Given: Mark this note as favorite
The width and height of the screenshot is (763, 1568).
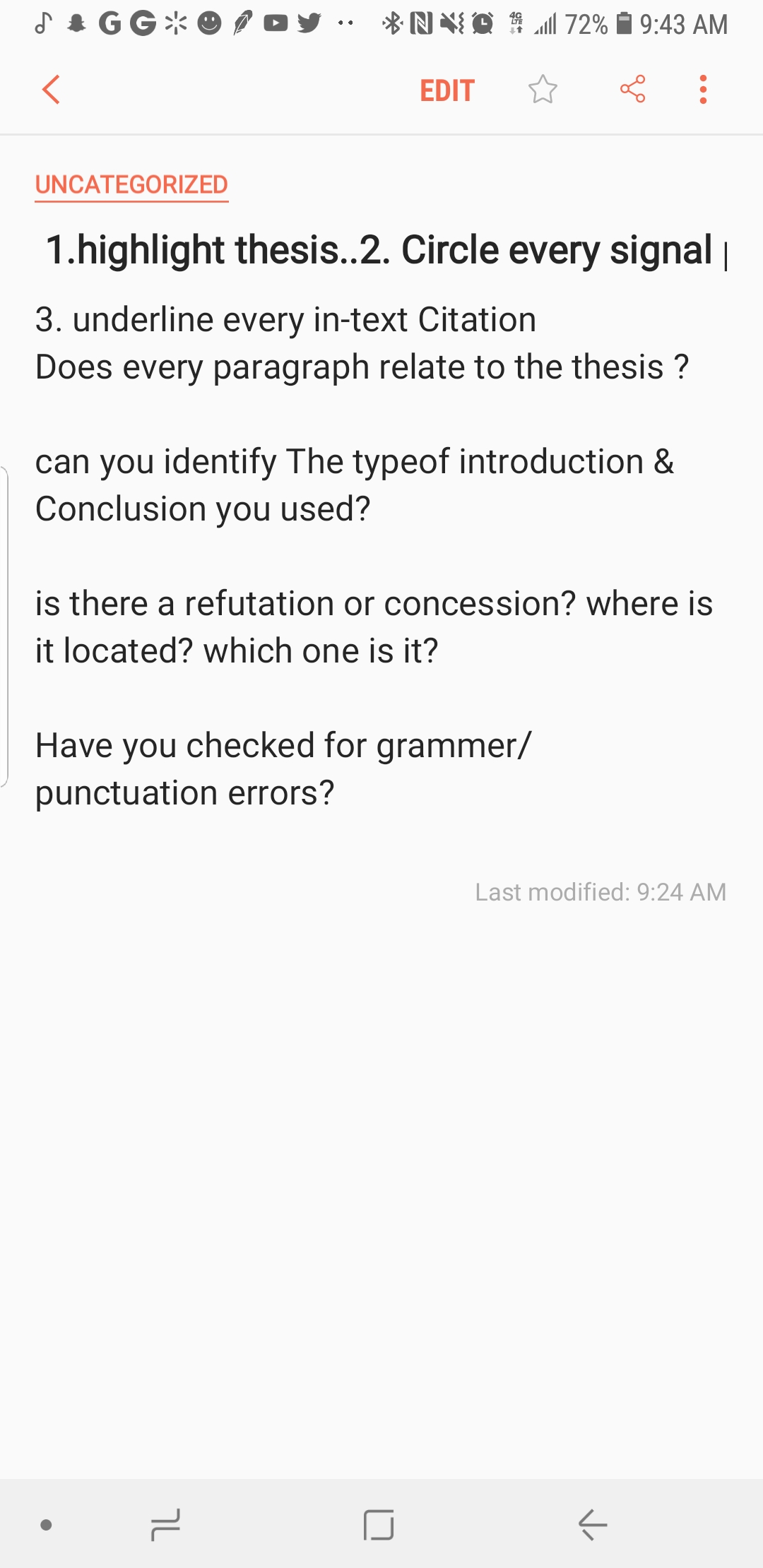Looking at the screenshot, I should click(x=543, y=90).
